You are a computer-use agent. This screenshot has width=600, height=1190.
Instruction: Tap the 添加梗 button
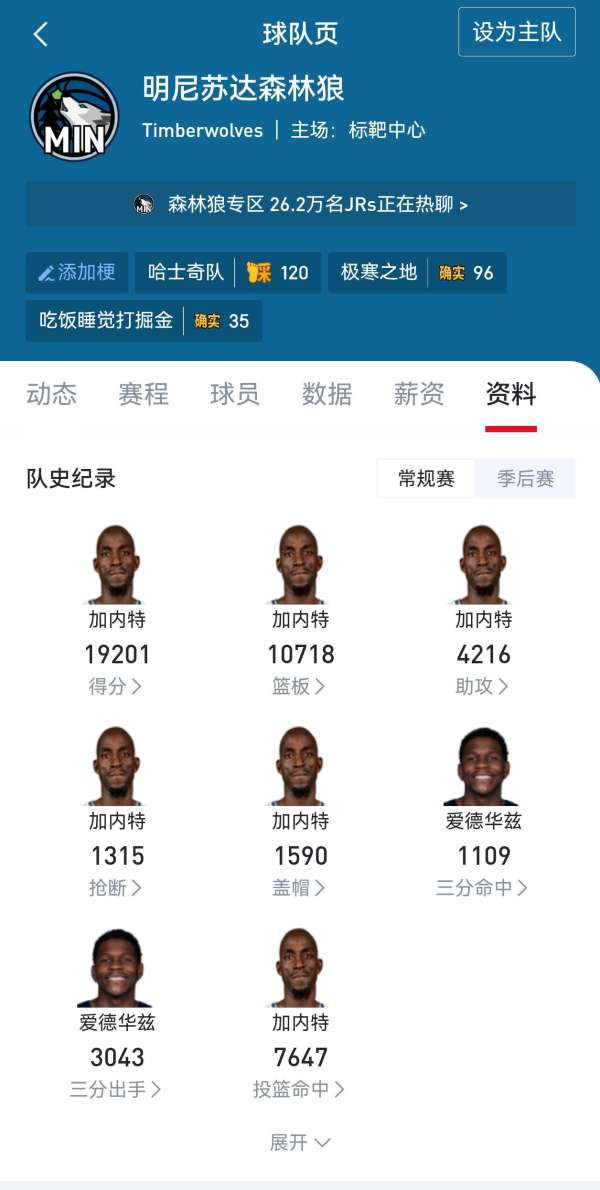coord(77,272)
